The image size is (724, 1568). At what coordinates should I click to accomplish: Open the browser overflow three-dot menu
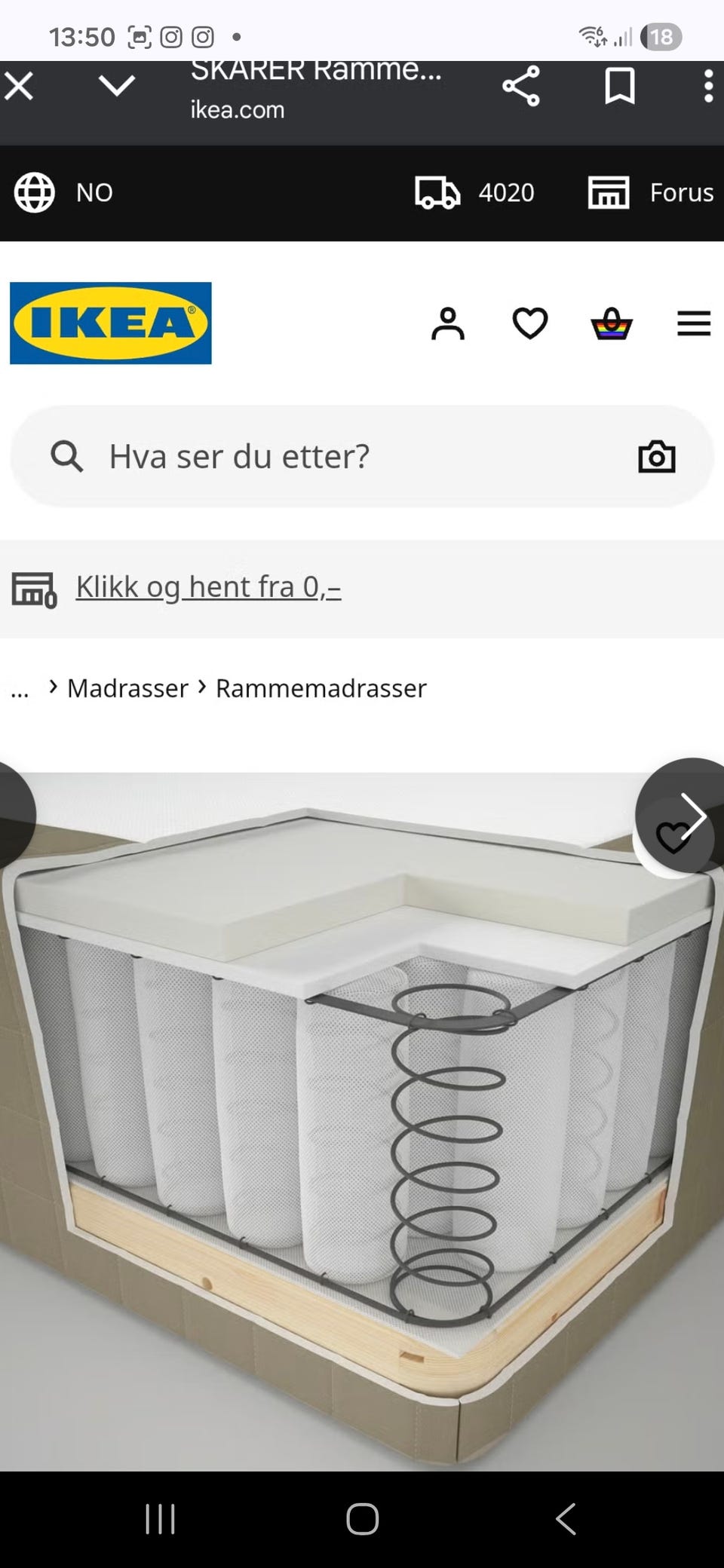tap(707, 86)
